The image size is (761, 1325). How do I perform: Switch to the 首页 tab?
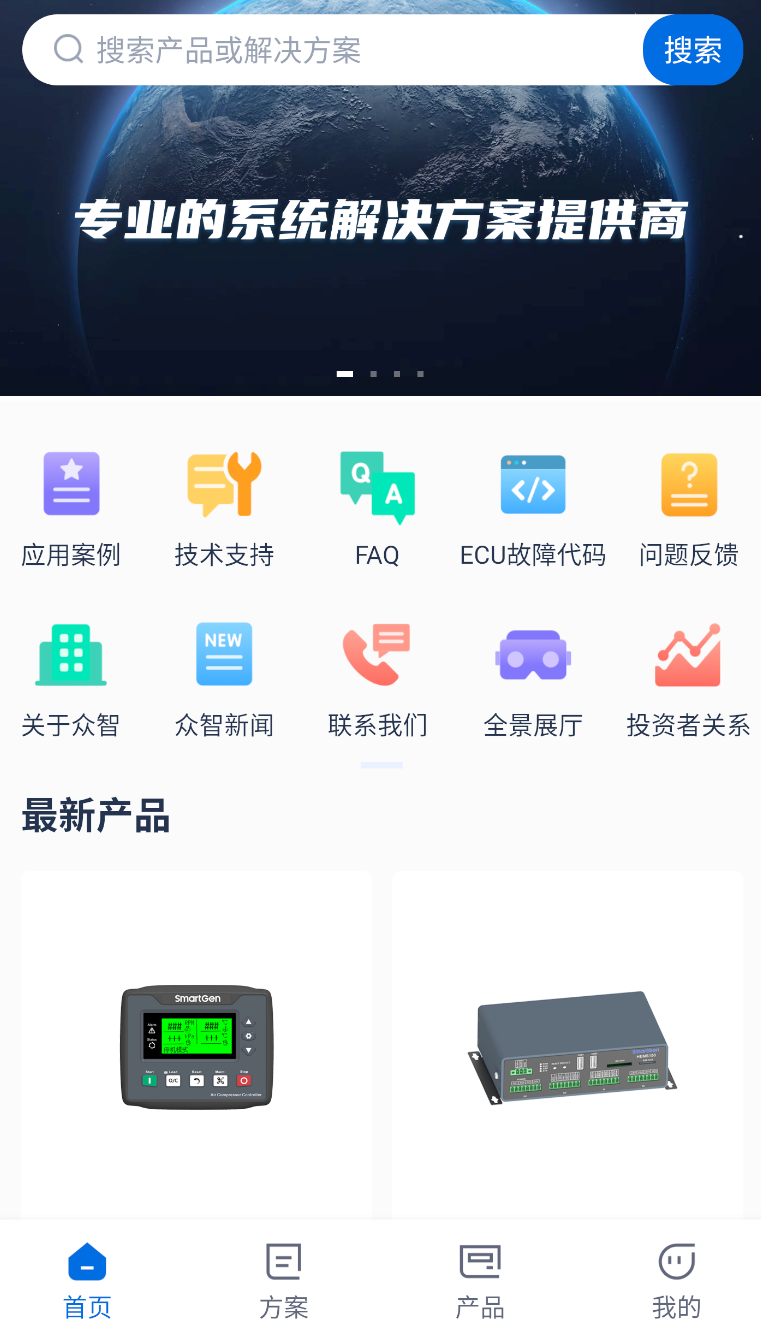87,1280
